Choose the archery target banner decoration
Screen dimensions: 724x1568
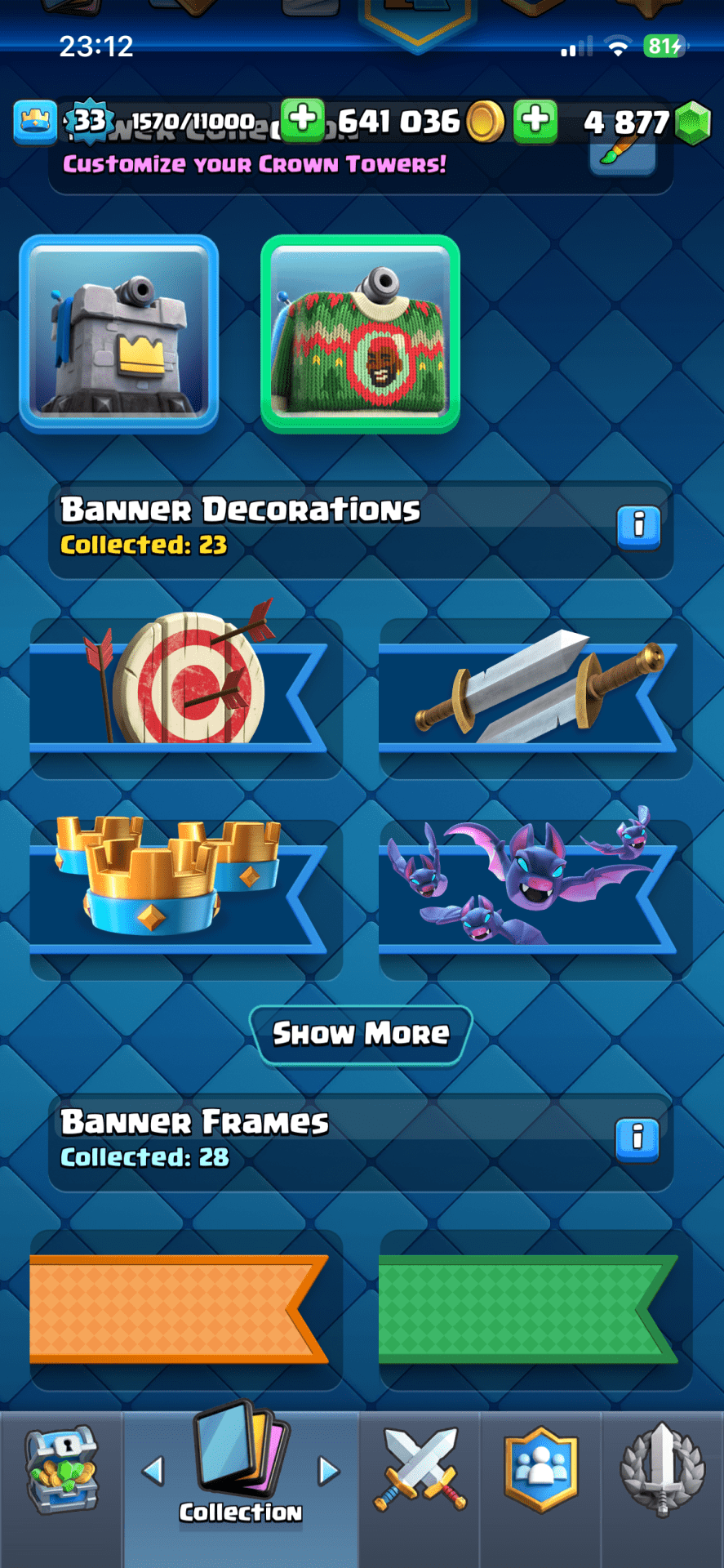(x=186, y=696)
